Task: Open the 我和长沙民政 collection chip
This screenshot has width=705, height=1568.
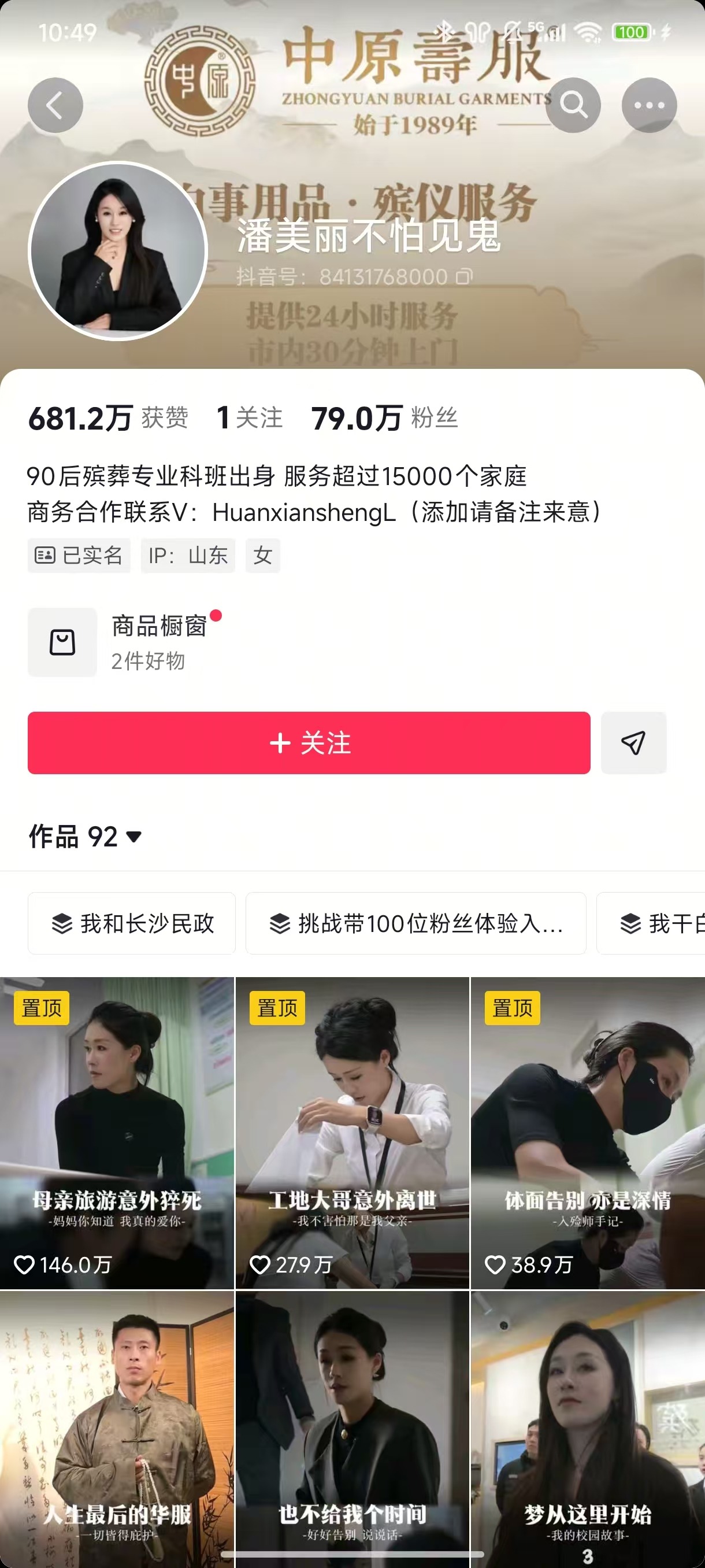Action: point(131,923)
